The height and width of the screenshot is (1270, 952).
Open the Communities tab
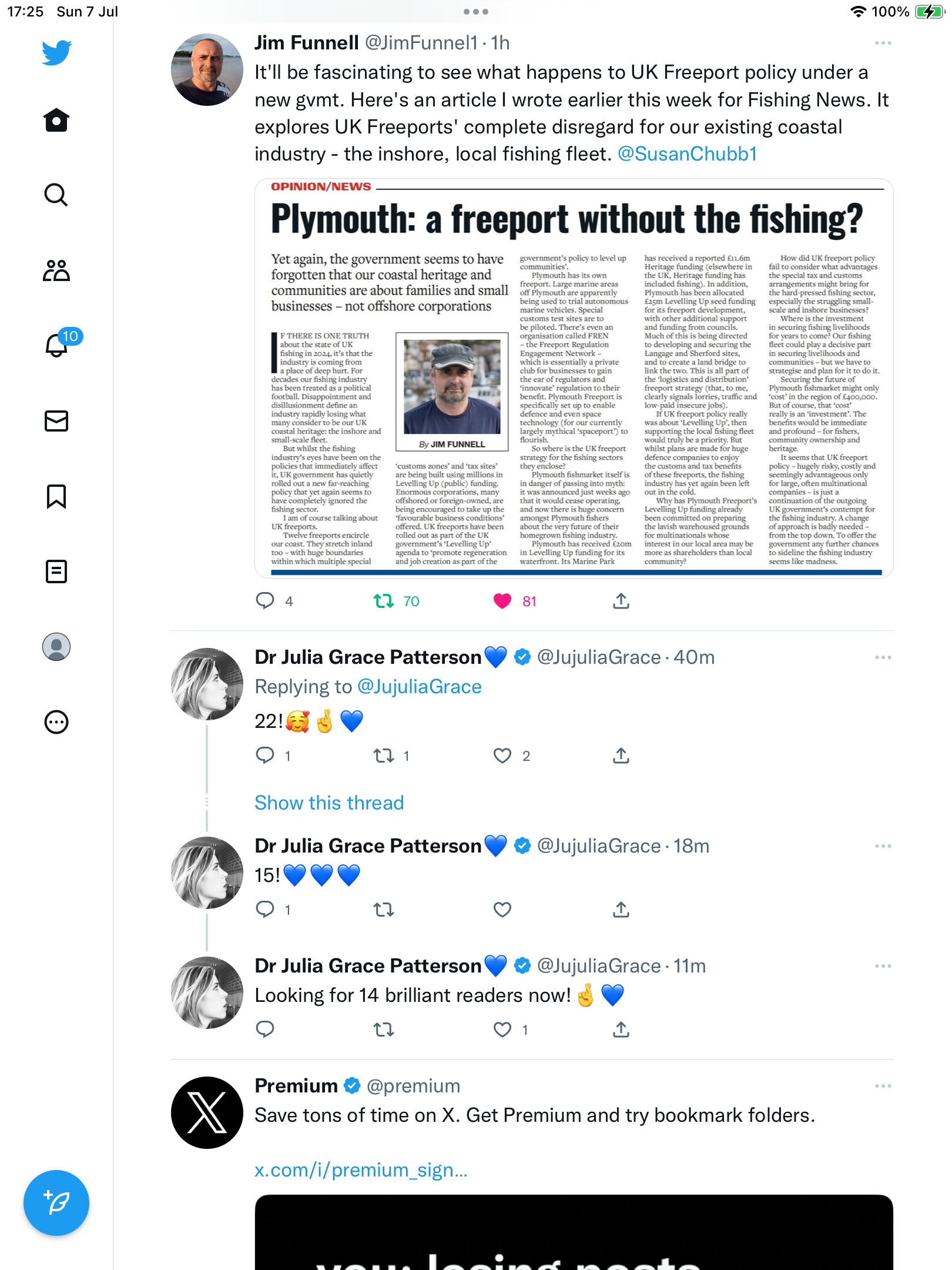pos(56,270)
